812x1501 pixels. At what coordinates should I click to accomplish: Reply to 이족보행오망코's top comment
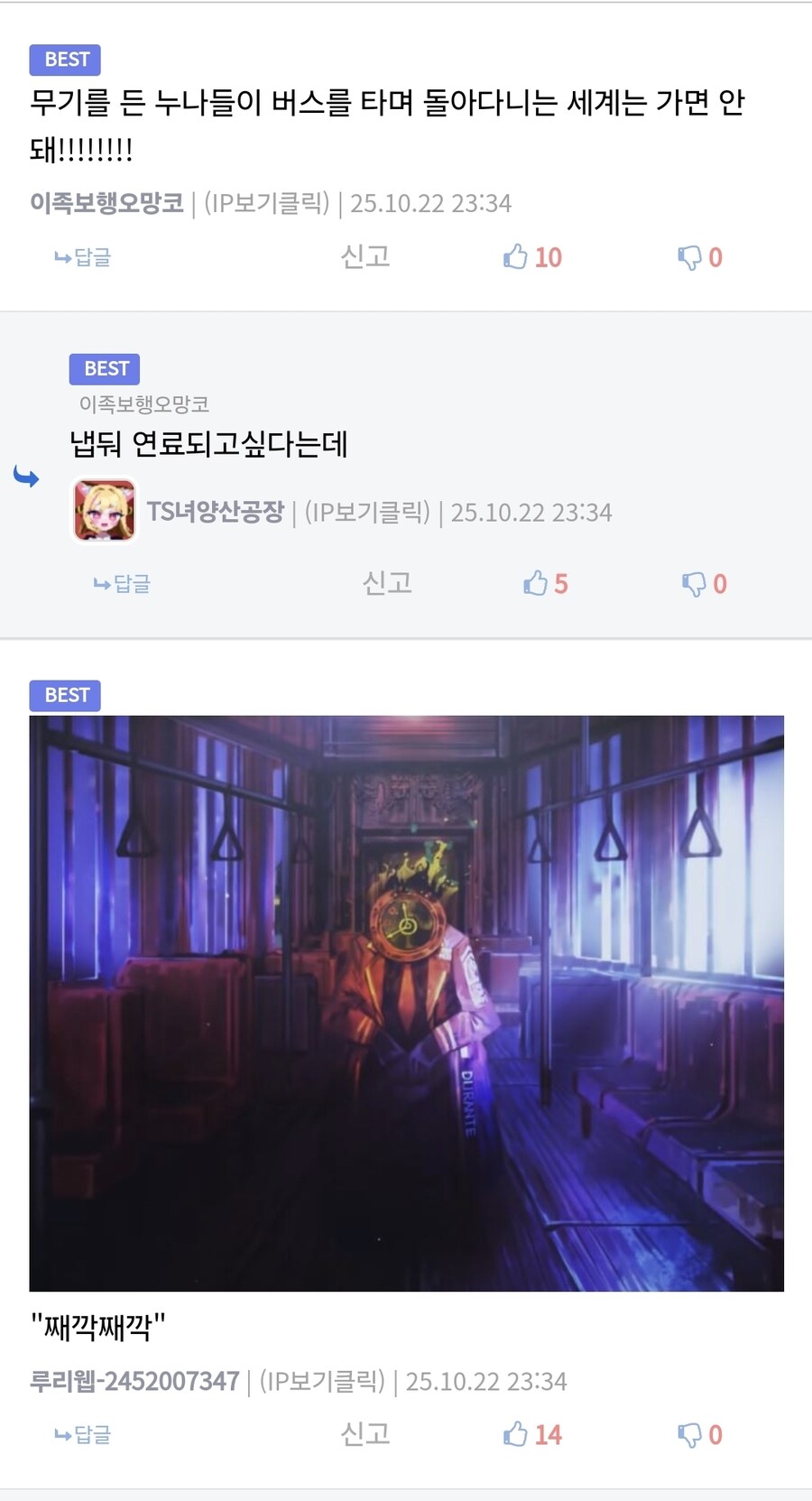tap(83, 258)
